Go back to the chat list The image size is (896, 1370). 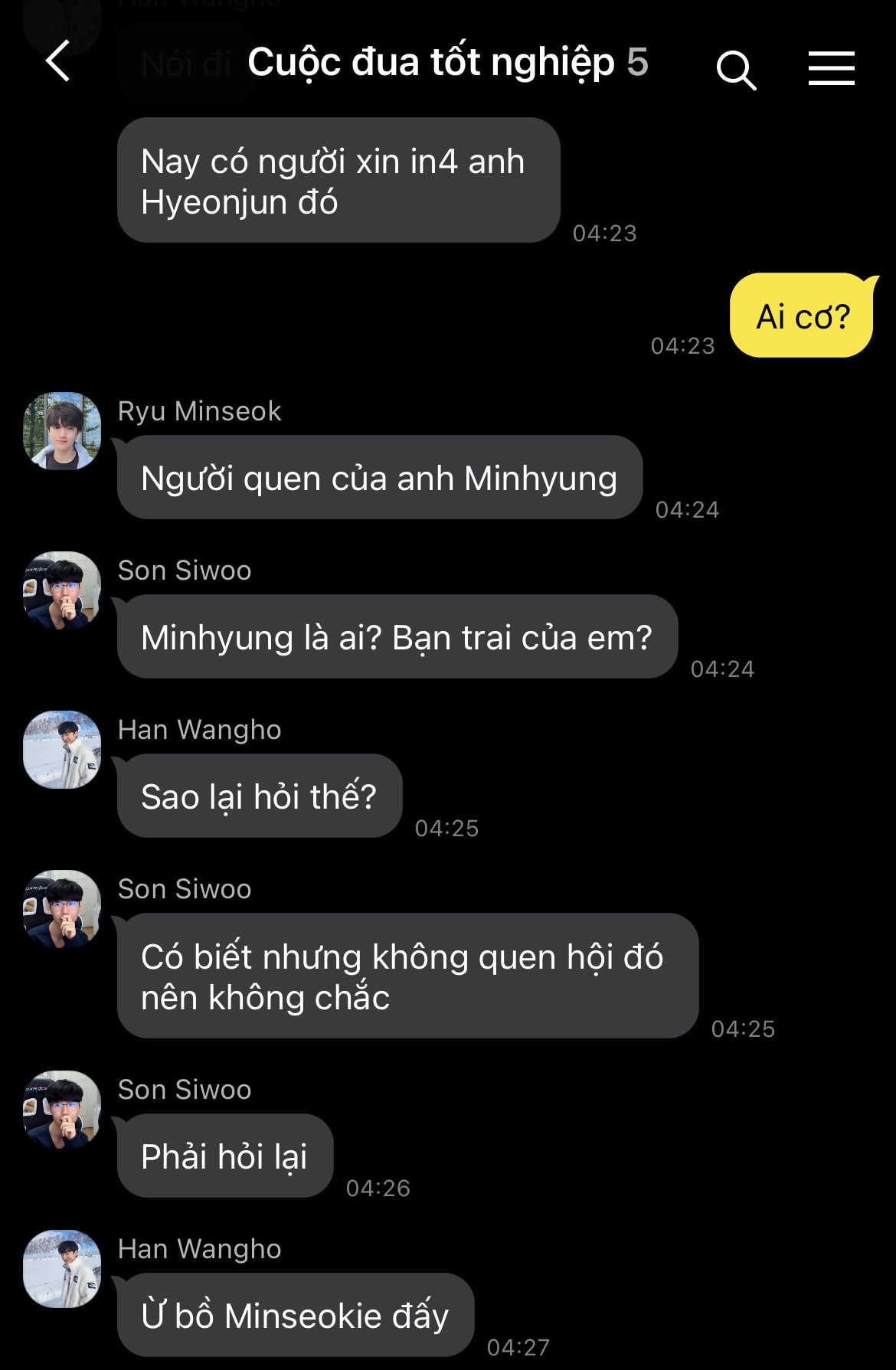click(x=58, y=61)
